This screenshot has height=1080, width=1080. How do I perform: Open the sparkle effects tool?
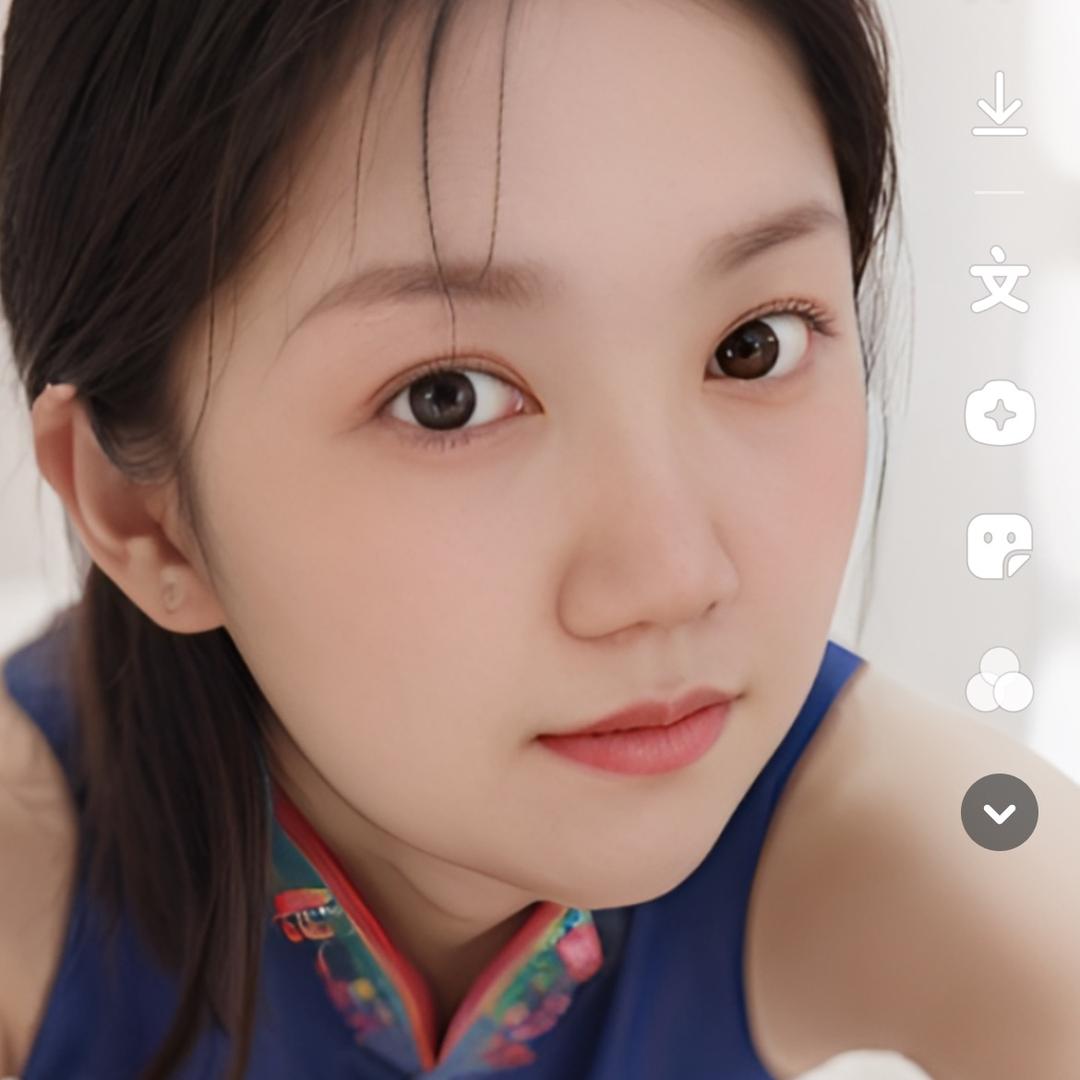[x=999, y=413]
